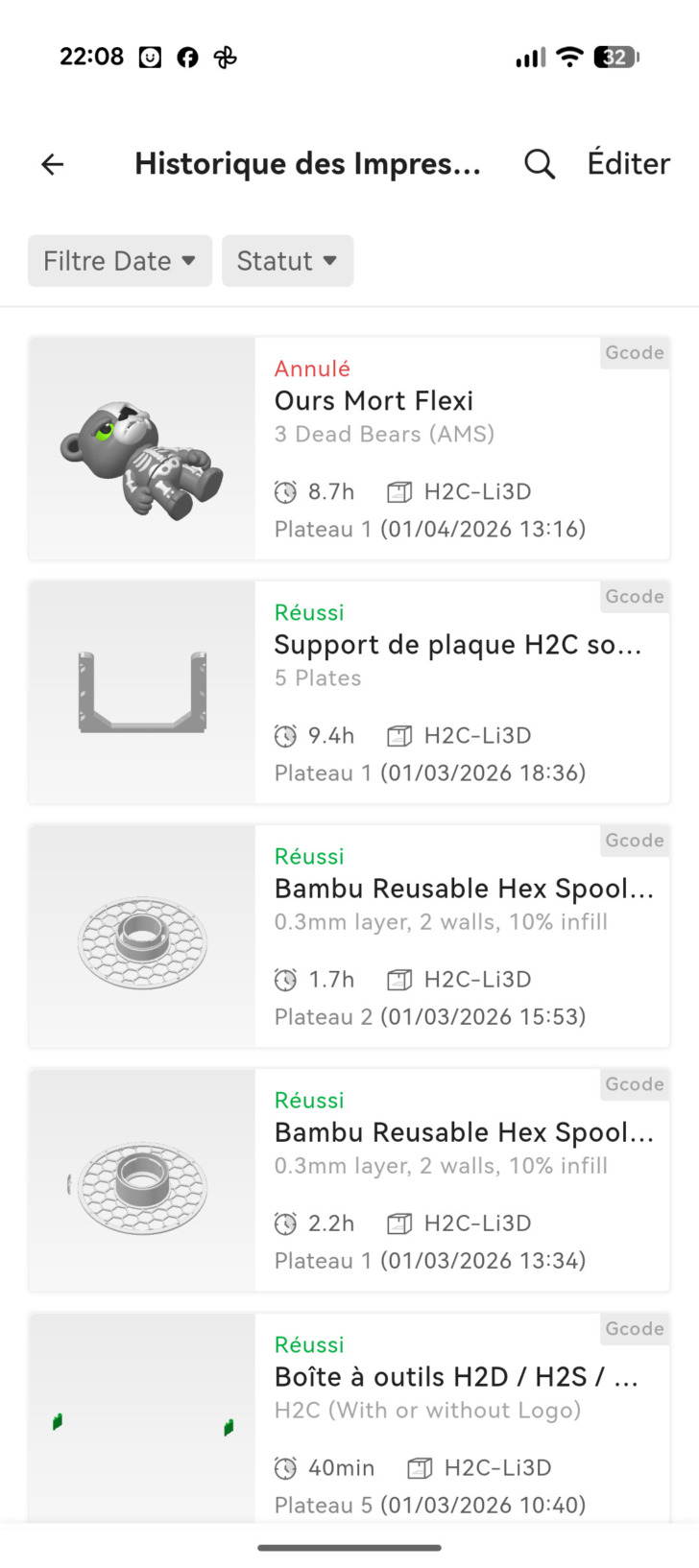699x1568 pixels.
Task: Click the back arrow to leave print history
Action: point(52,164)
